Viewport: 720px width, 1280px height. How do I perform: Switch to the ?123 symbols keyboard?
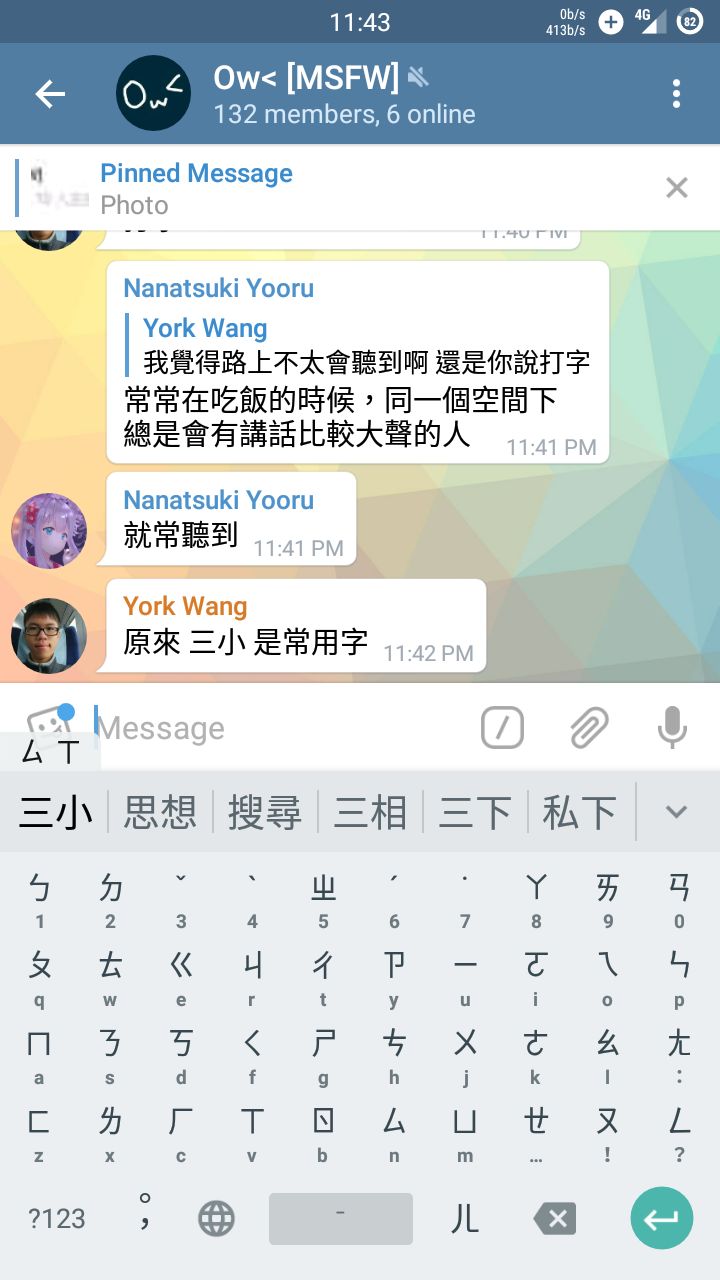tap(57, 1218)
